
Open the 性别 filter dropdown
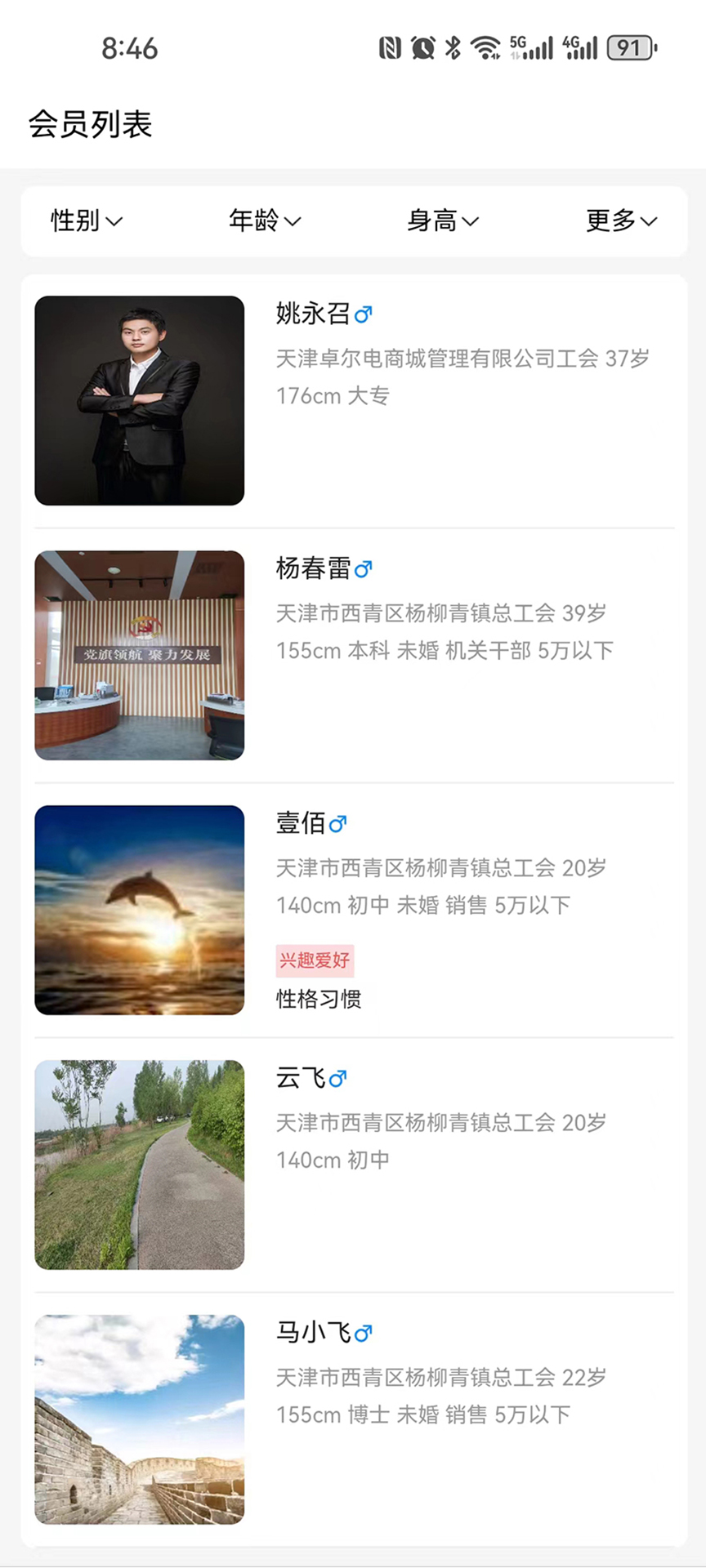click(x=85, y=221)
